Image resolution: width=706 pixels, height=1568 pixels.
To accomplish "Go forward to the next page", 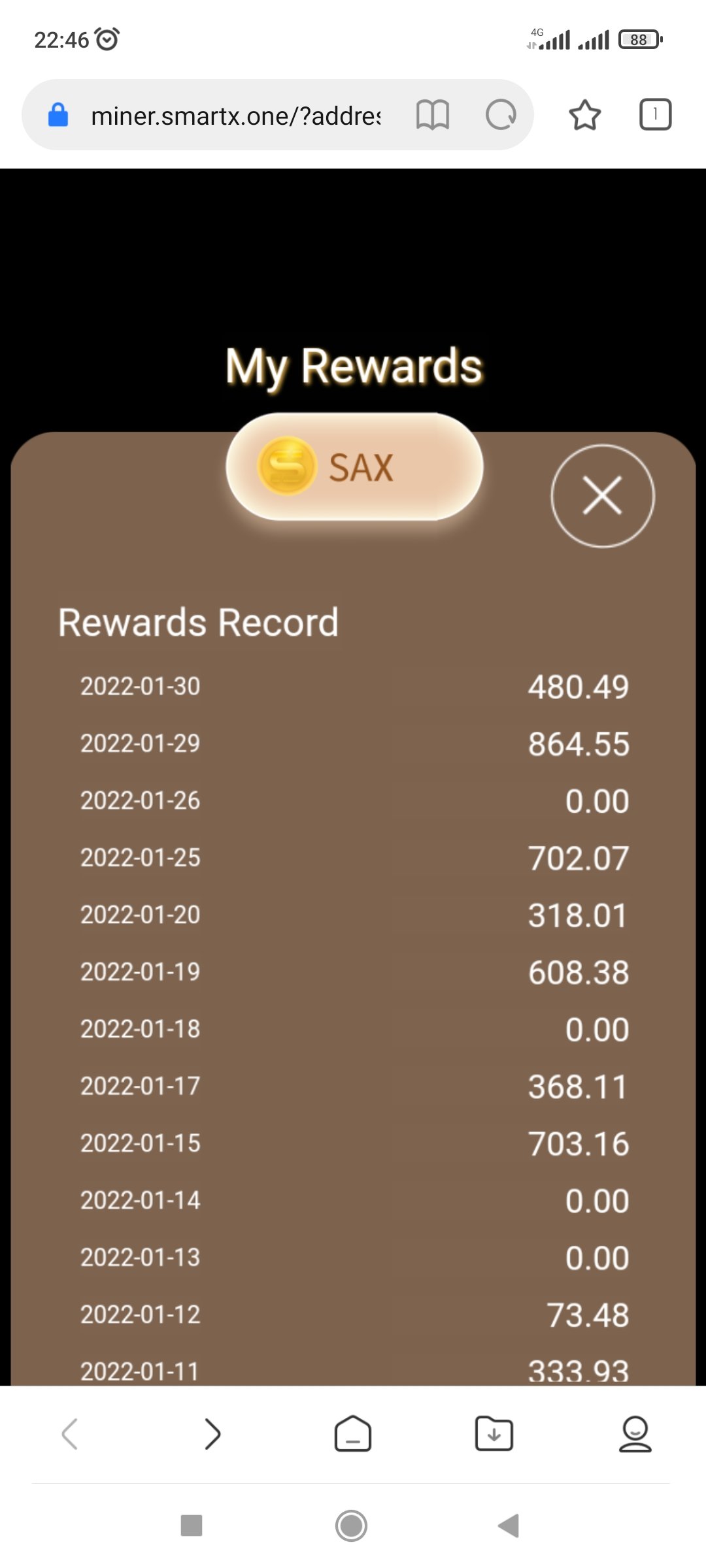I will point(212,1434).
